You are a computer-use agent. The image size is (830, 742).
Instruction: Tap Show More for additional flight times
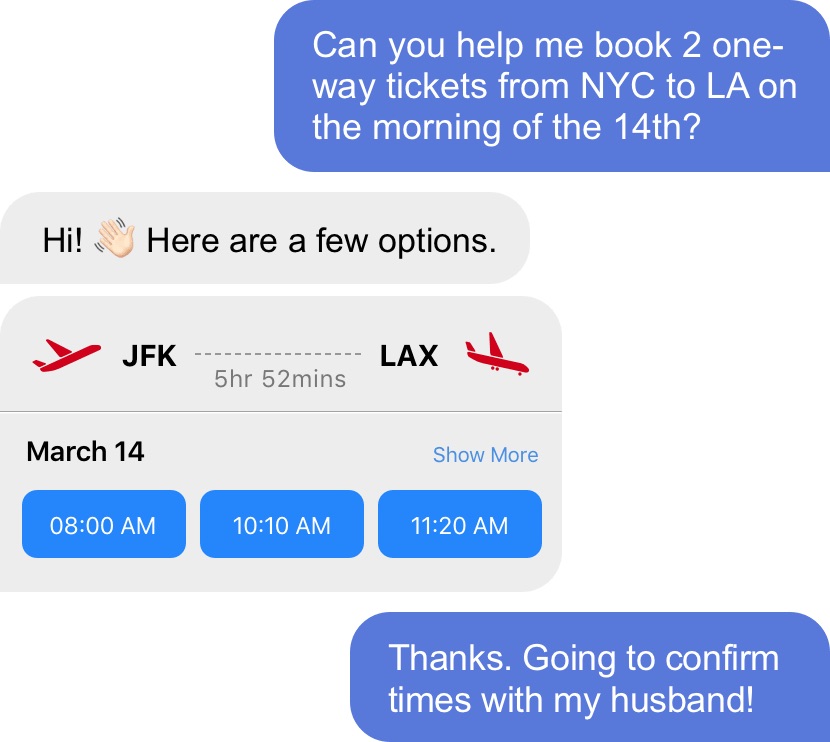[485, 455]
